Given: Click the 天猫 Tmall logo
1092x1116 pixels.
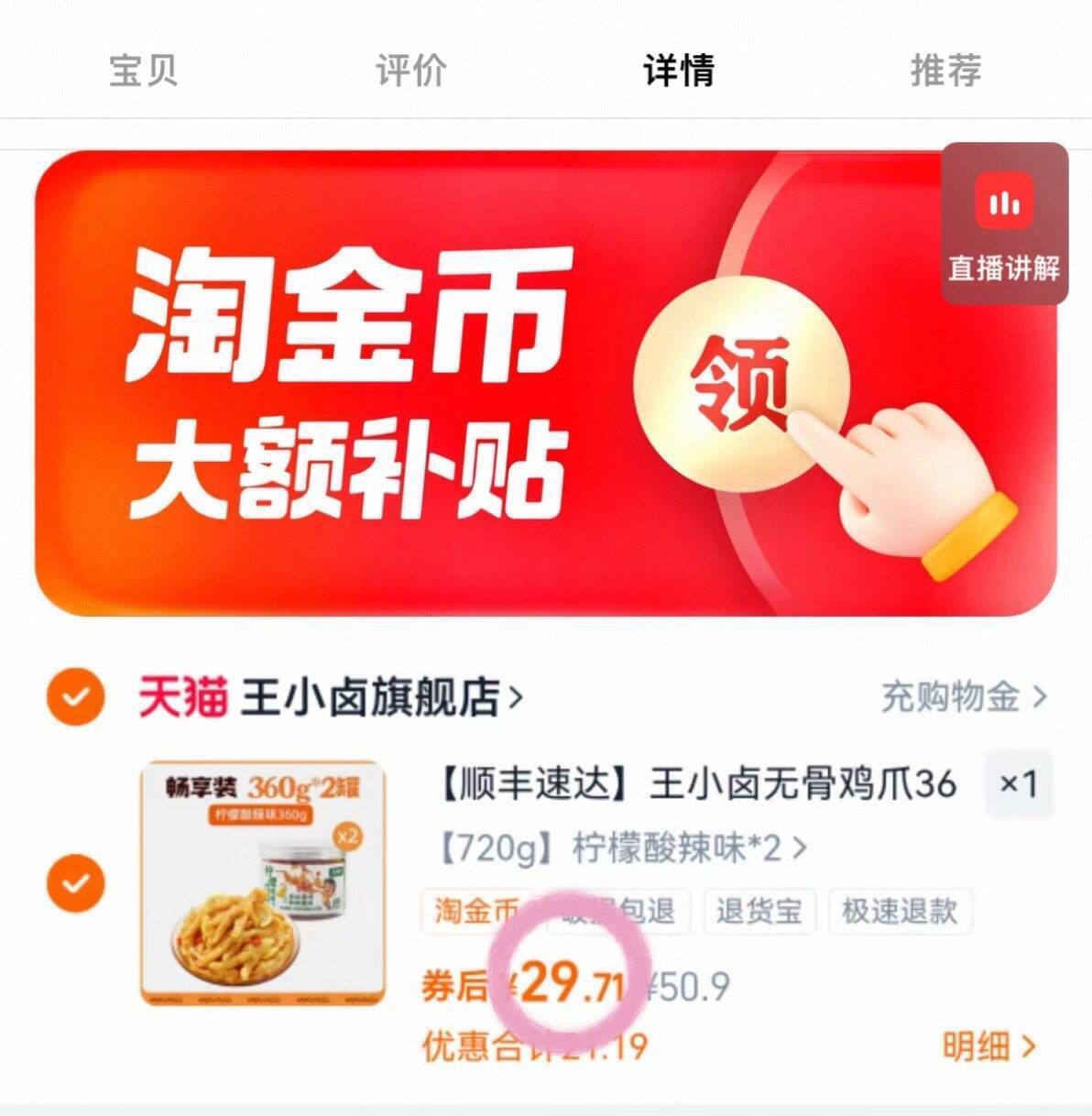Looking at the screenshot, I should tap(180, 695).
